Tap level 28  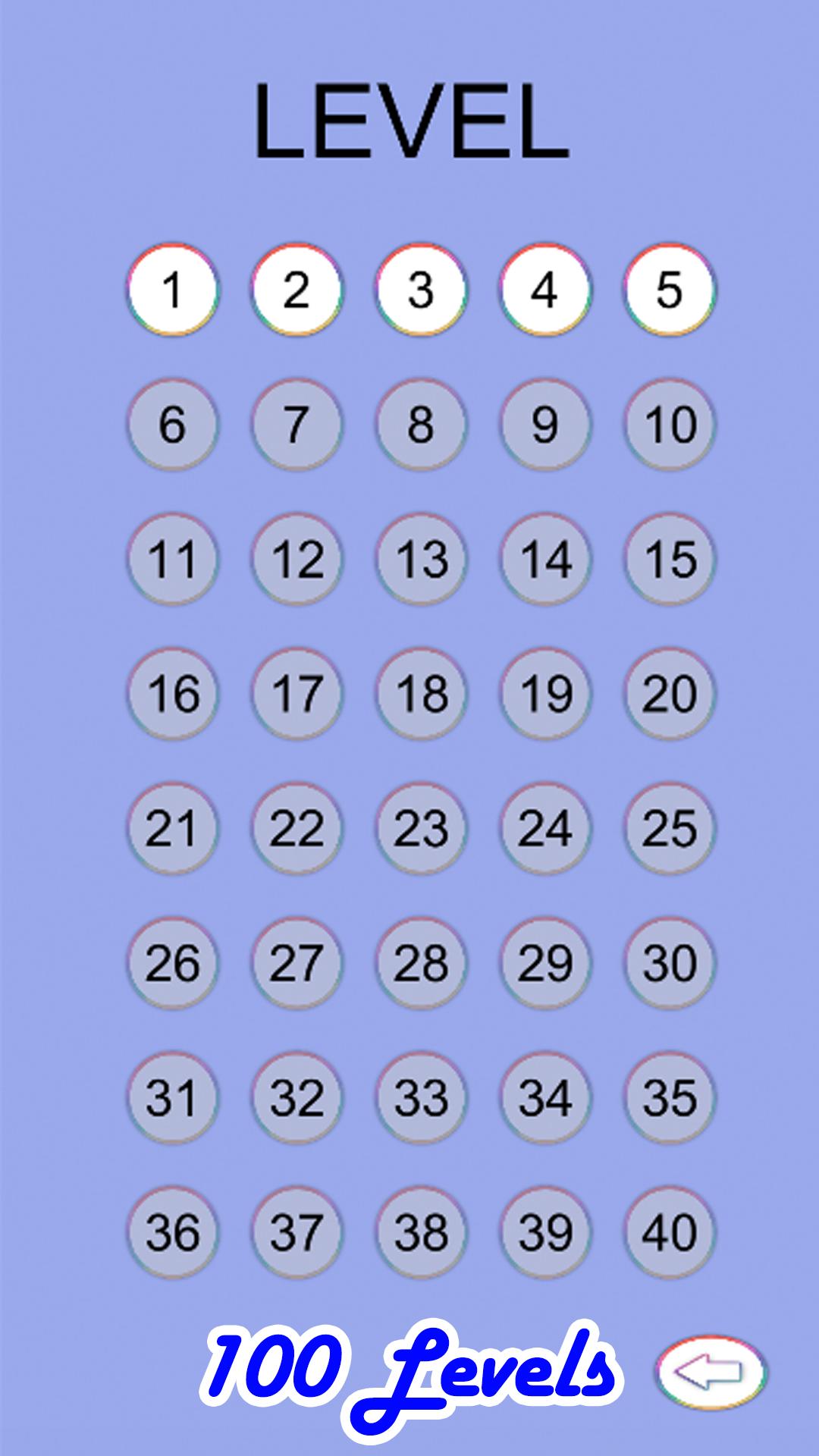[x=422, y=963]
